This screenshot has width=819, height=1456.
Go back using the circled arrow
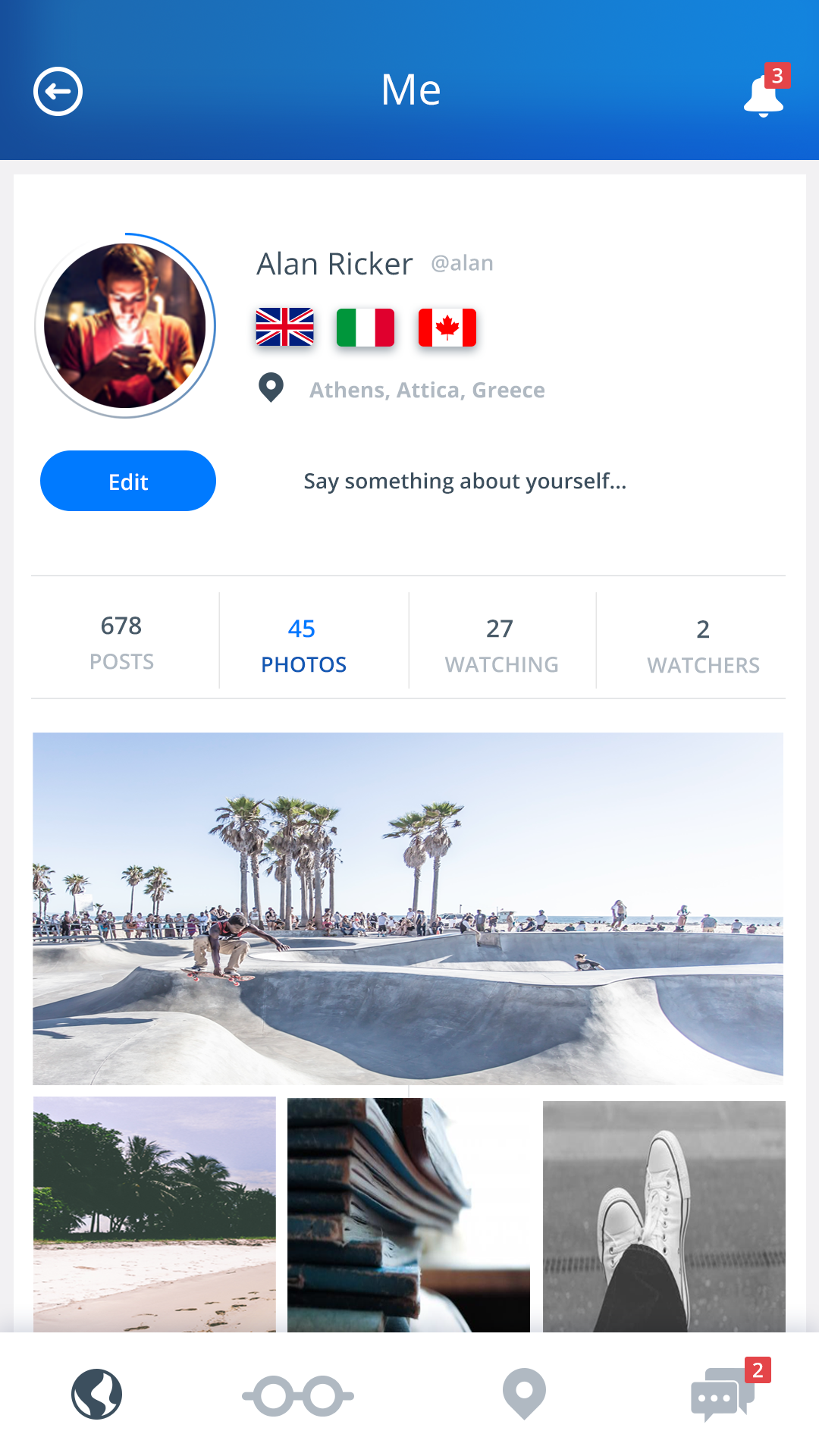click(58, 92)
